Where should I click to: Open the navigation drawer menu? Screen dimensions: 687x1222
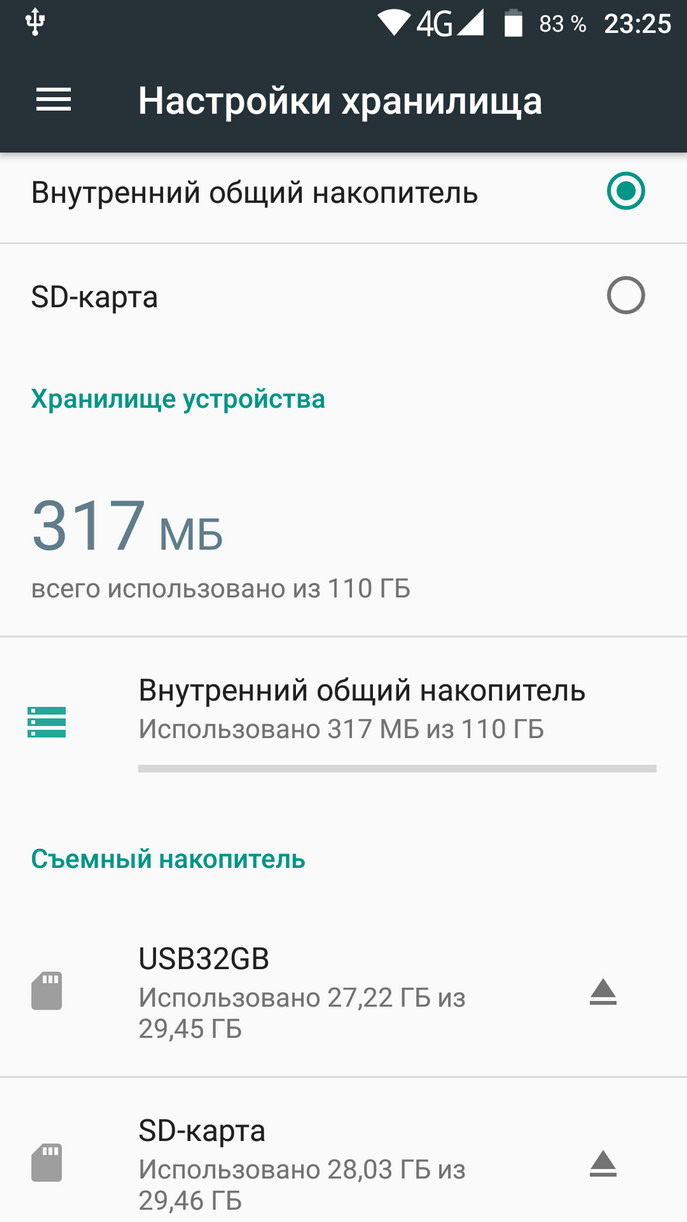[x=54, y=100]
